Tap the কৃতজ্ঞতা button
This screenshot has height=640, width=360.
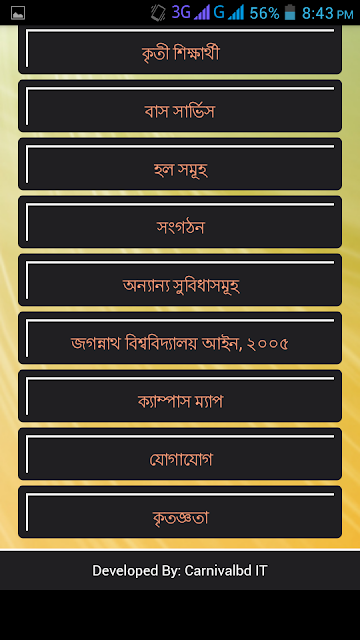180,511
